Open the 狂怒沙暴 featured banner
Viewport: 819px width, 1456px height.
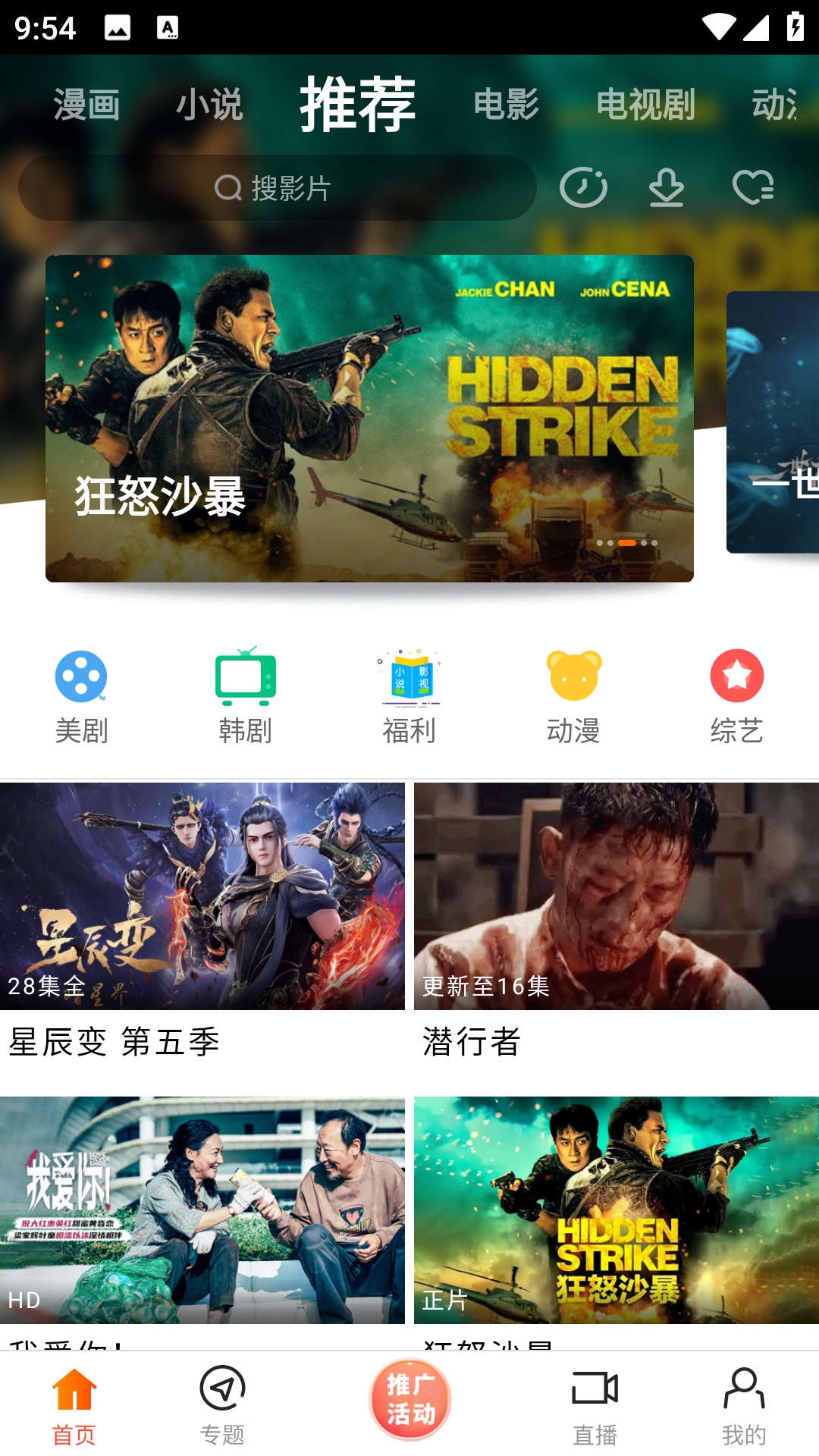[369, 417]
